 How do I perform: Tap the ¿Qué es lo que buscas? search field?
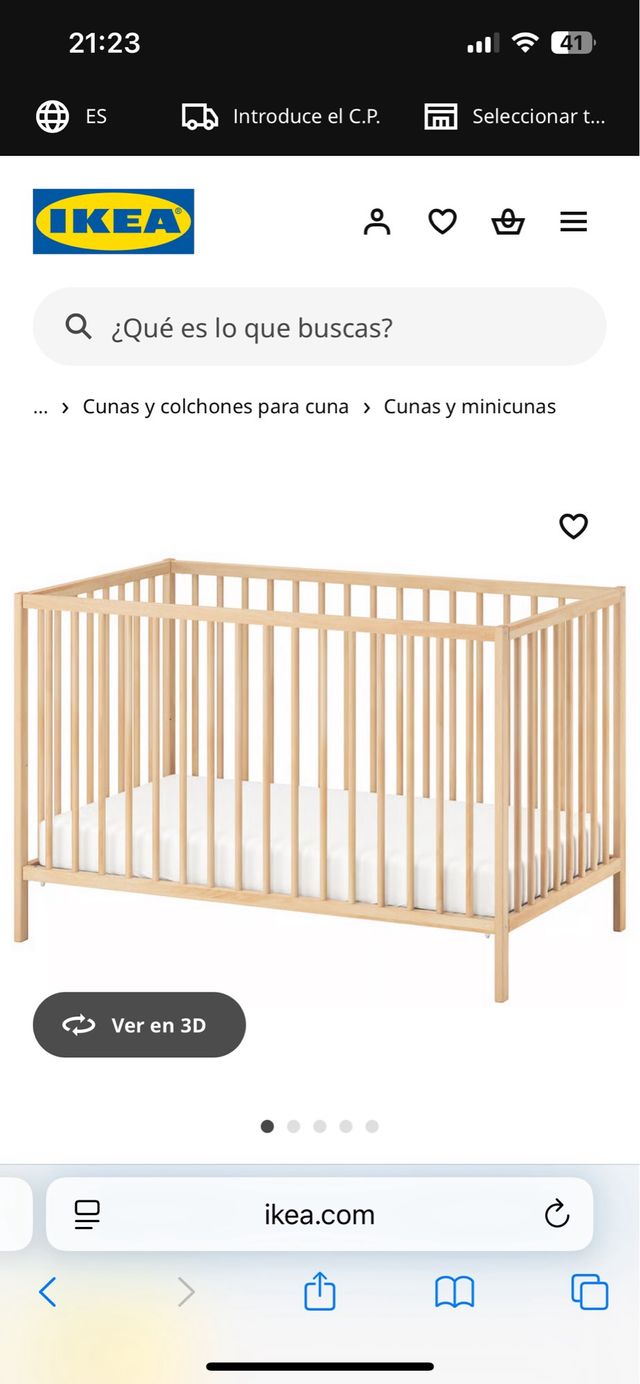coord(320,327)
